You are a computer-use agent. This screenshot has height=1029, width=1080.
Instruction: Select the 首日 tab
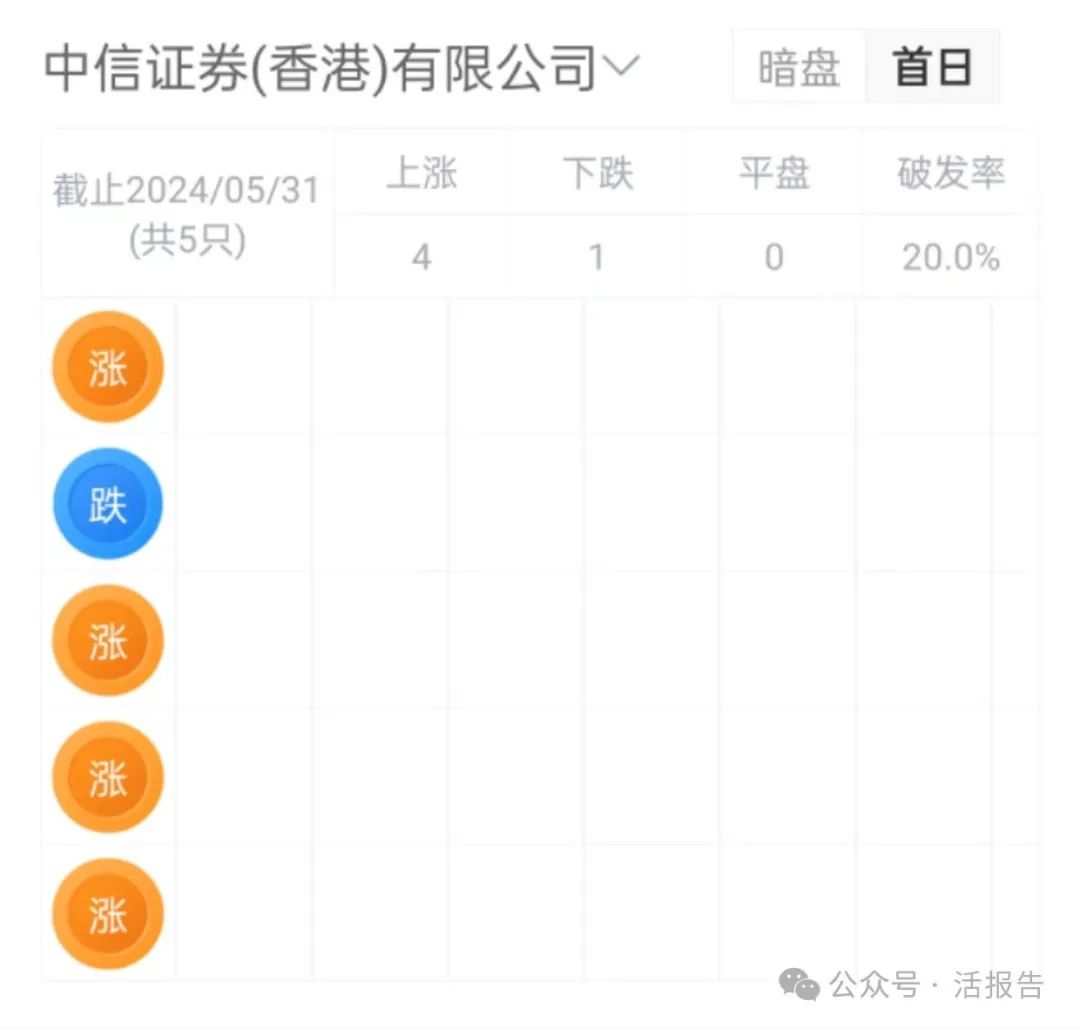coord(932,69)
